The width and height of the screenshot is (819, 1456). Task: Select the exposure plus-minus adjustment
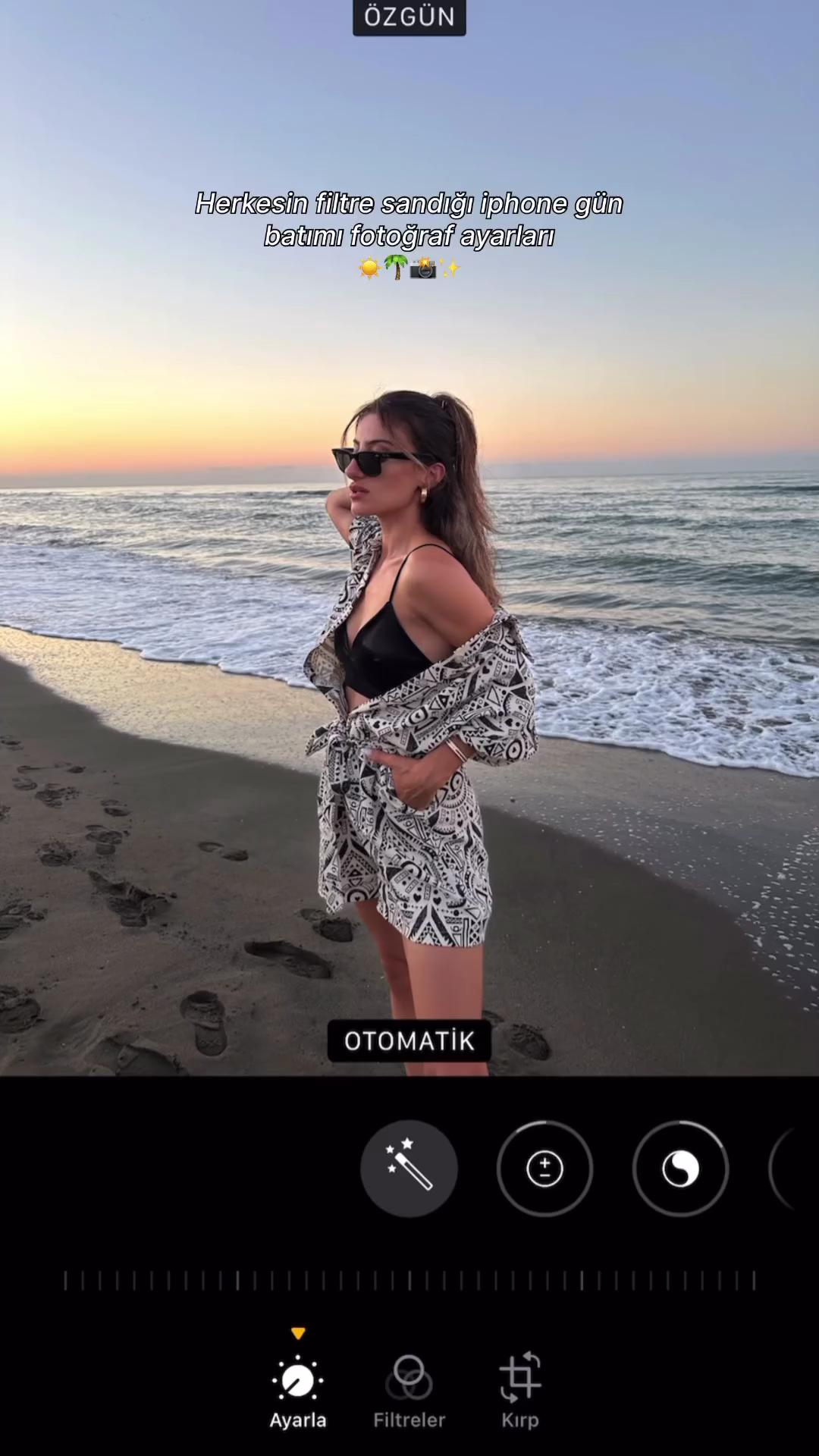click(x=544, y=1169)
